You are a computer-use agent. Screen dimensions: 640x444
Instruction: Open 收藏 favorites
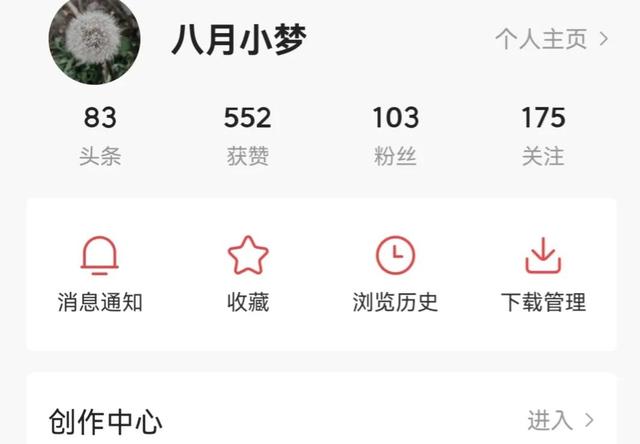point(248,274)
